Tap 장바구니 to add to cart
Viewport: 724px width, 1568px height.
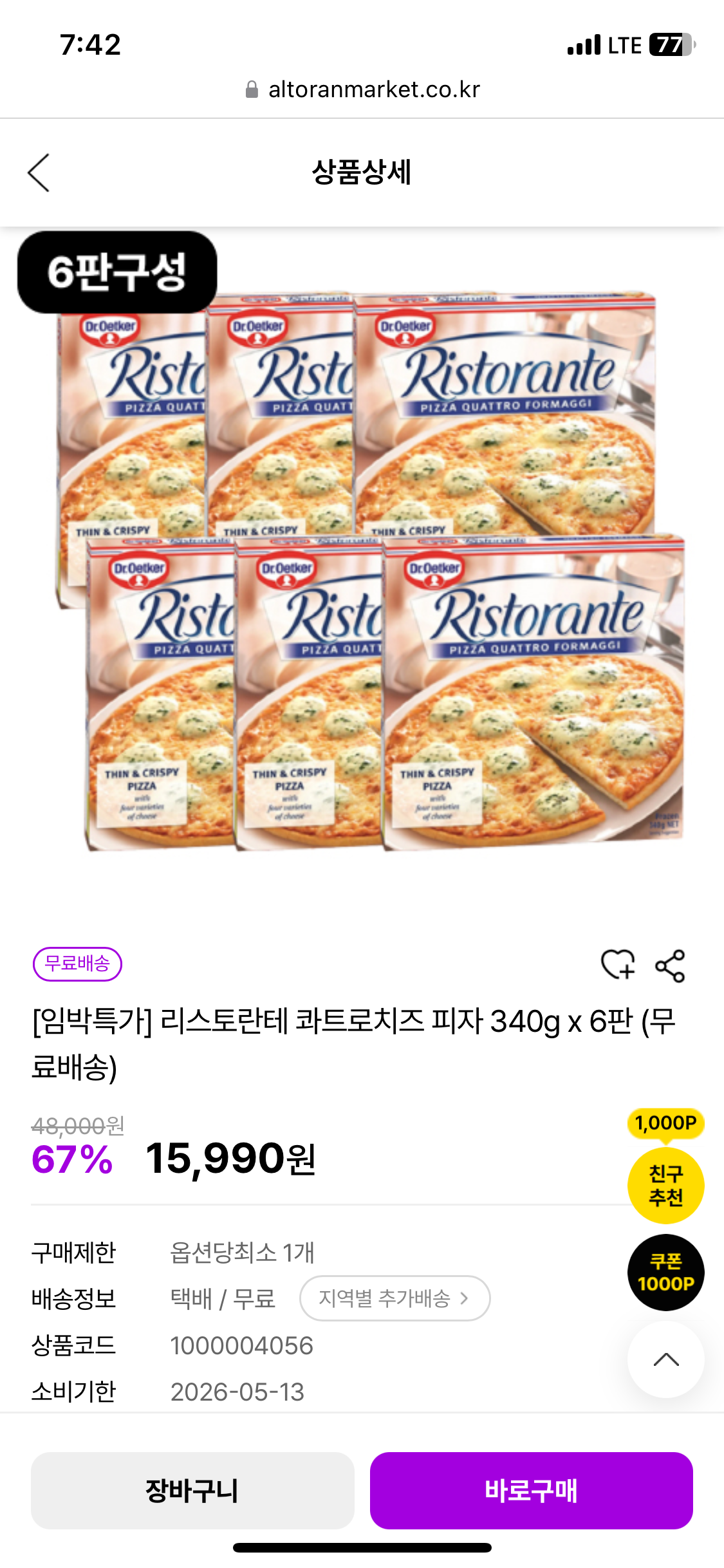click(x=192, y=1491)
